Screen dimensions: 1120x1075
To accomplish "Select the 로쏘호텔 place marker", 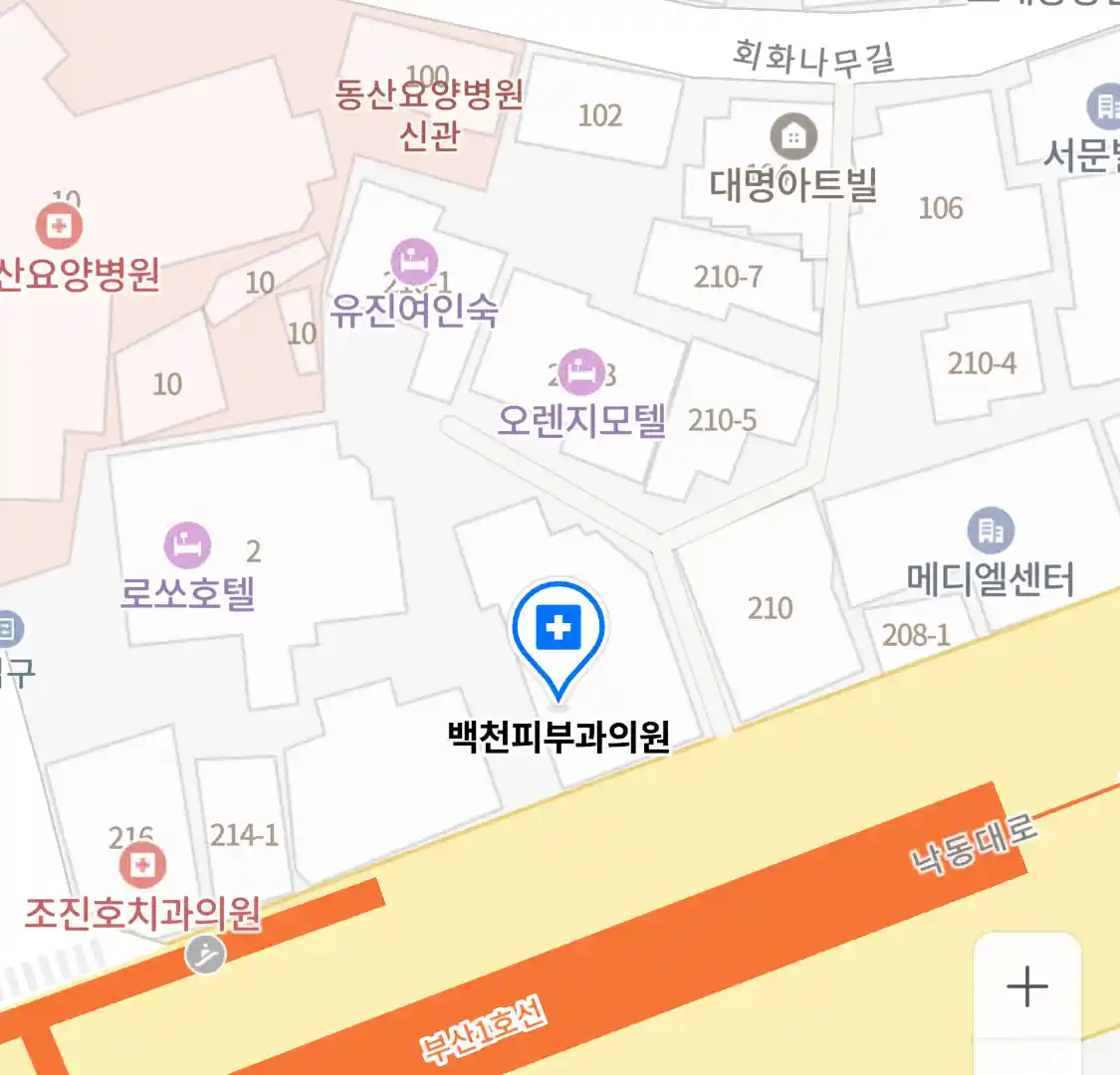I will tap(187, 545).
